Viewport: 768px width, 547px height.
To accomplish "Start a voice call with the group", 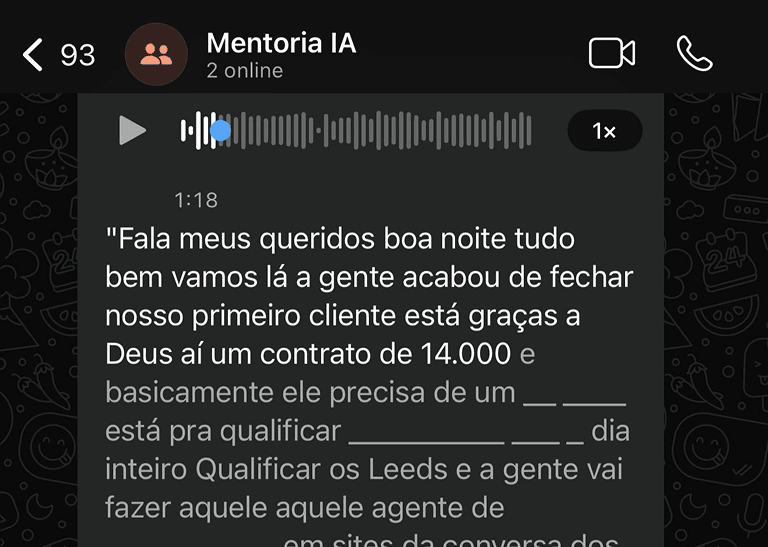I will pyautogui.click(x=695, y=53).
